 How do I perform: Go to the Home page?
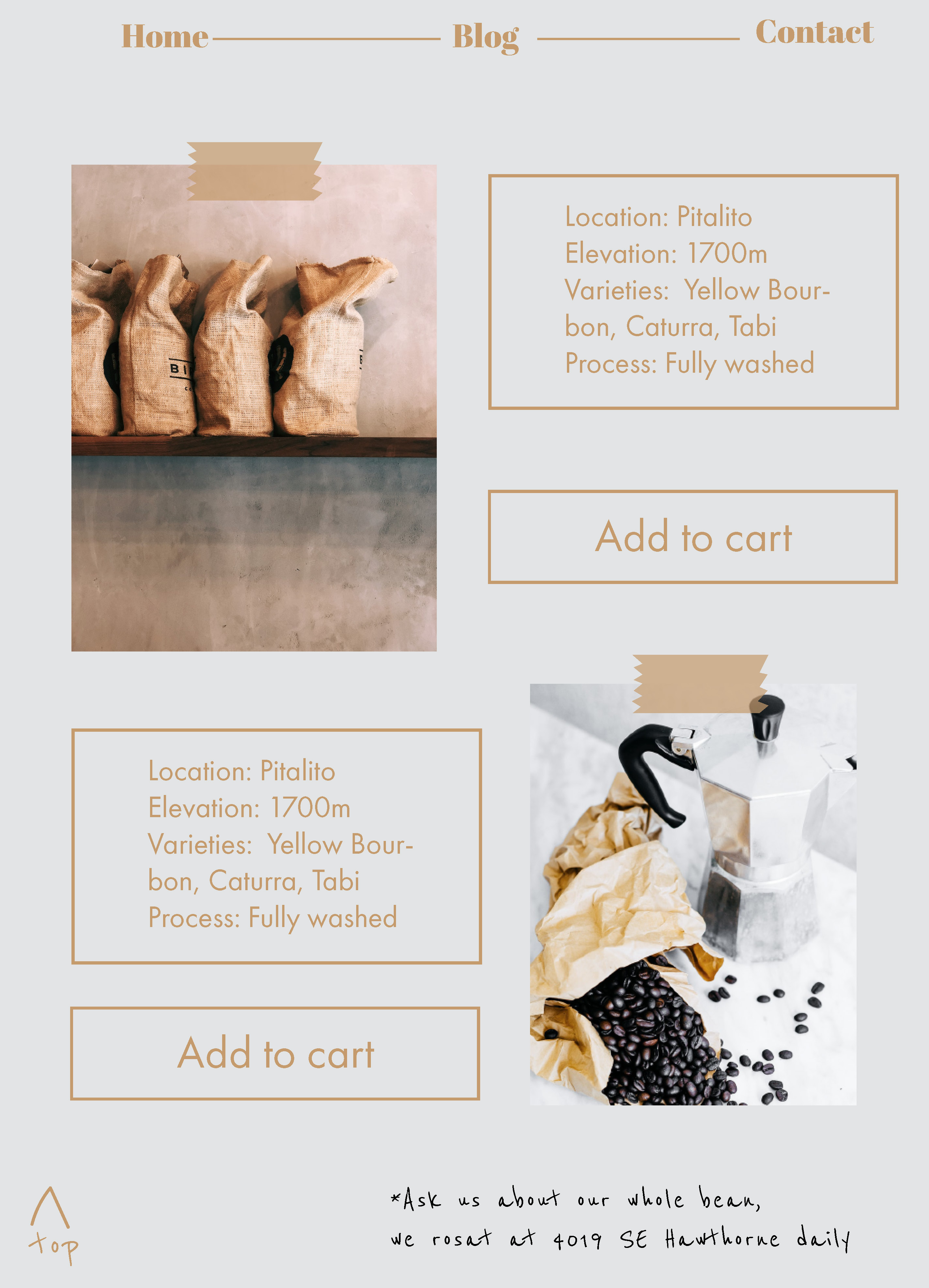pos(165,36)
